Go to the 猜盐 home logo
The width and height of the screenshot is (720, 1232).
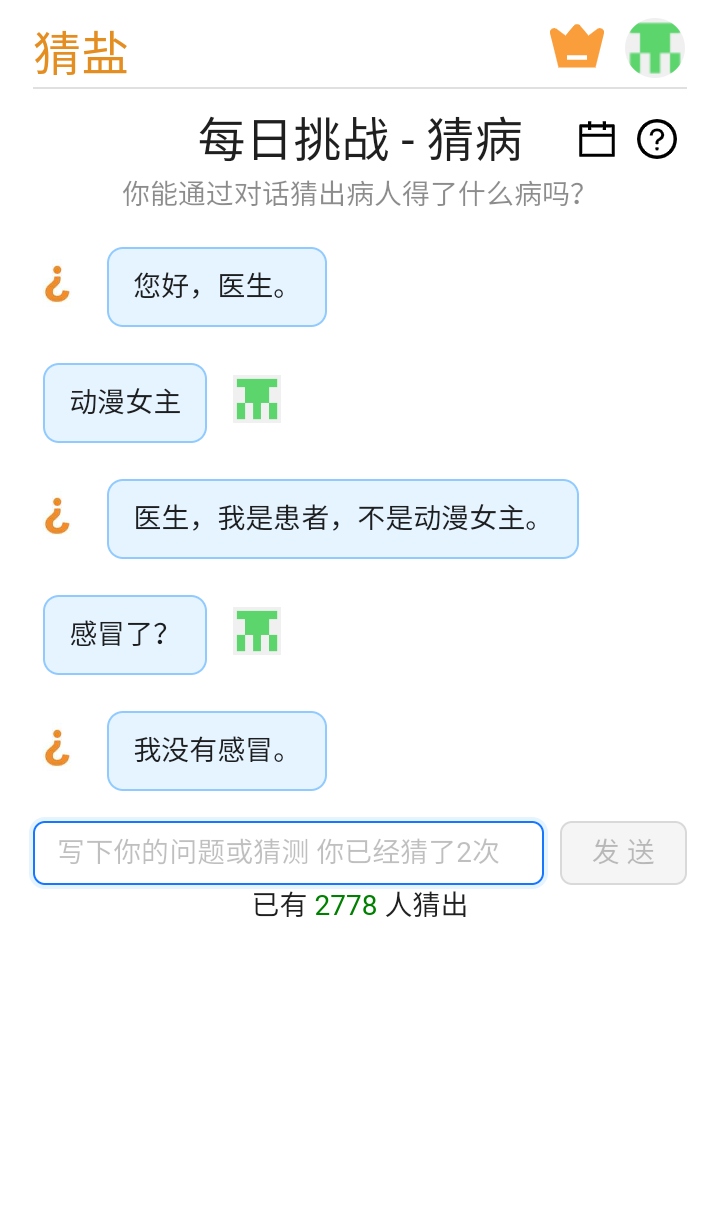click(81, 53)
